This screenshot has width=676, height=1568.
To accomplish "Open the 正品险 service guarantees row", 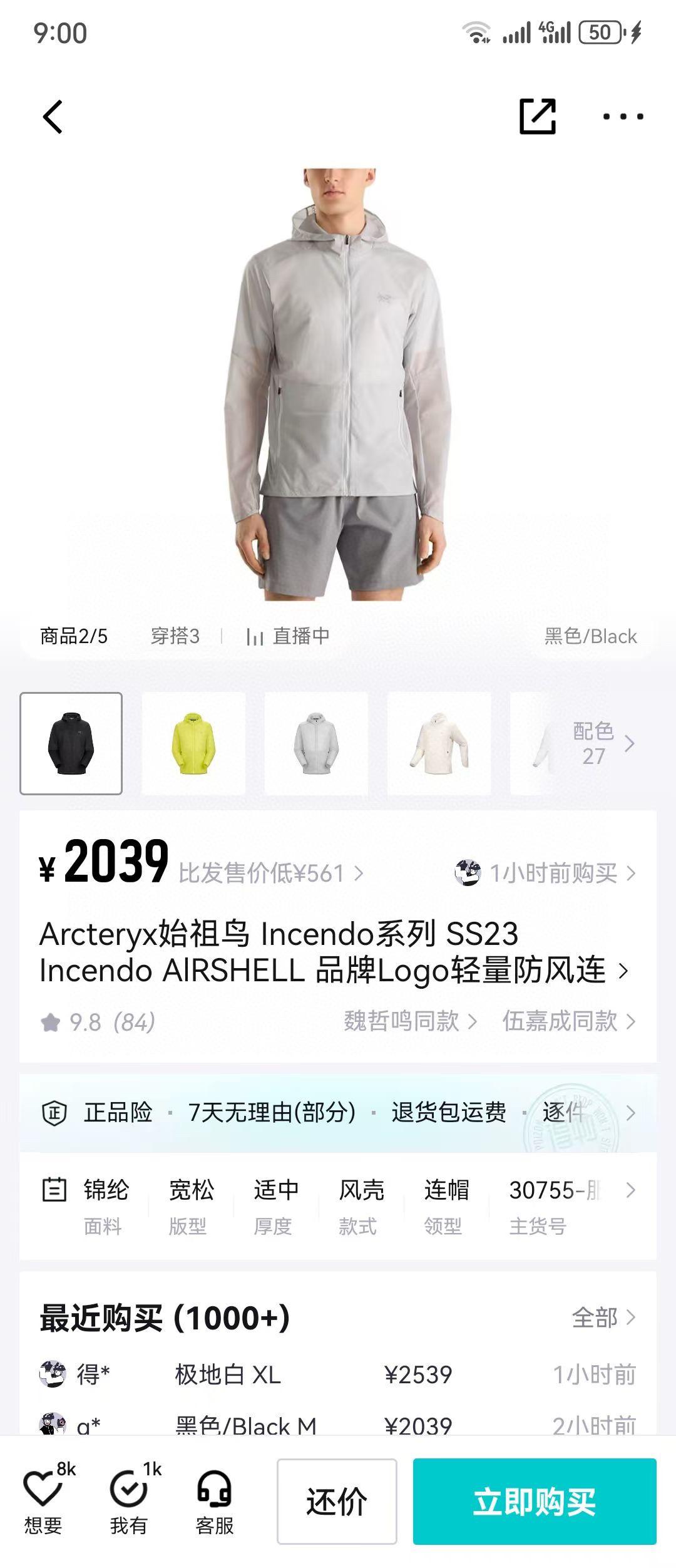I will (x=338, y=1113).
